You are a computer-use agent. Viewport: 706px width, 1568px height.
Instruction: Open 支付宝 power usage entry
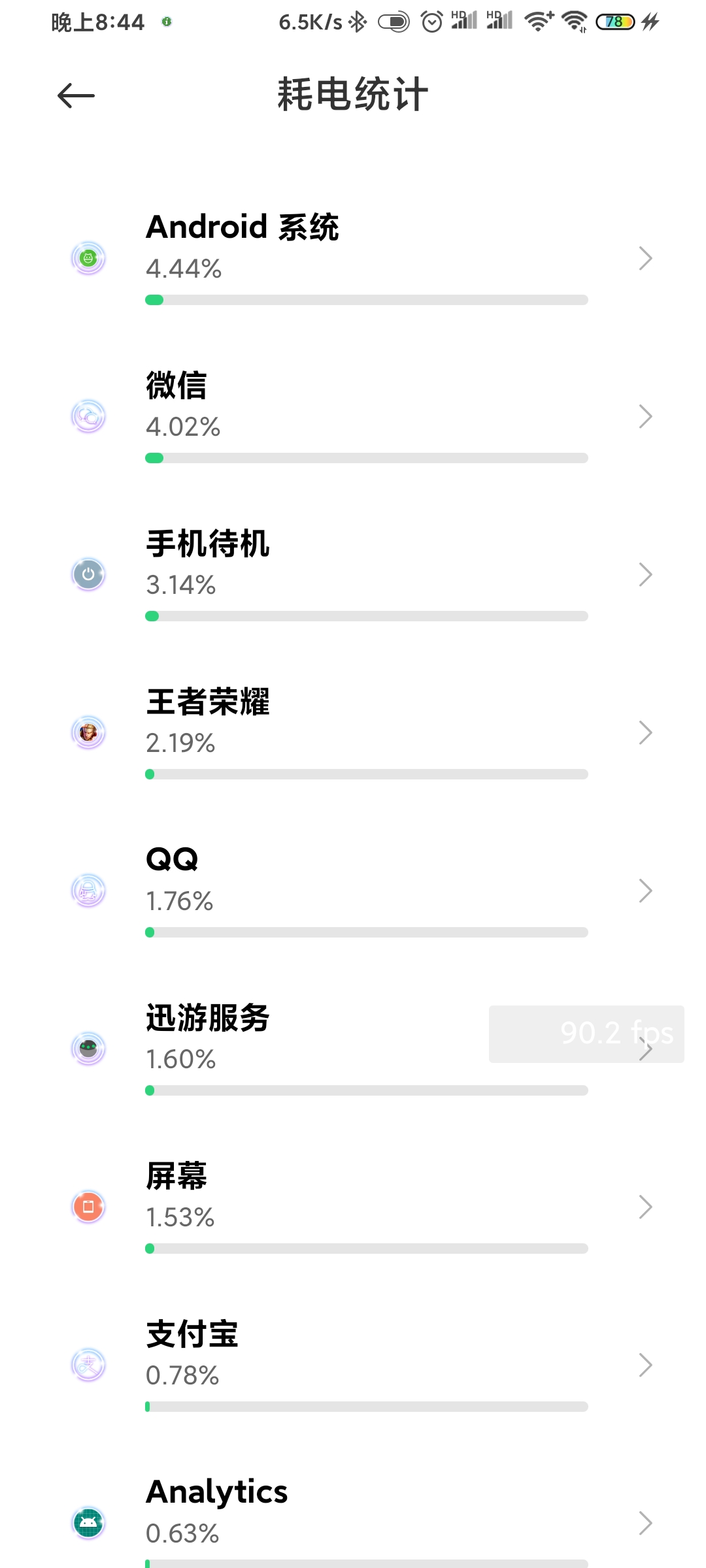[x=353, y=1365]
